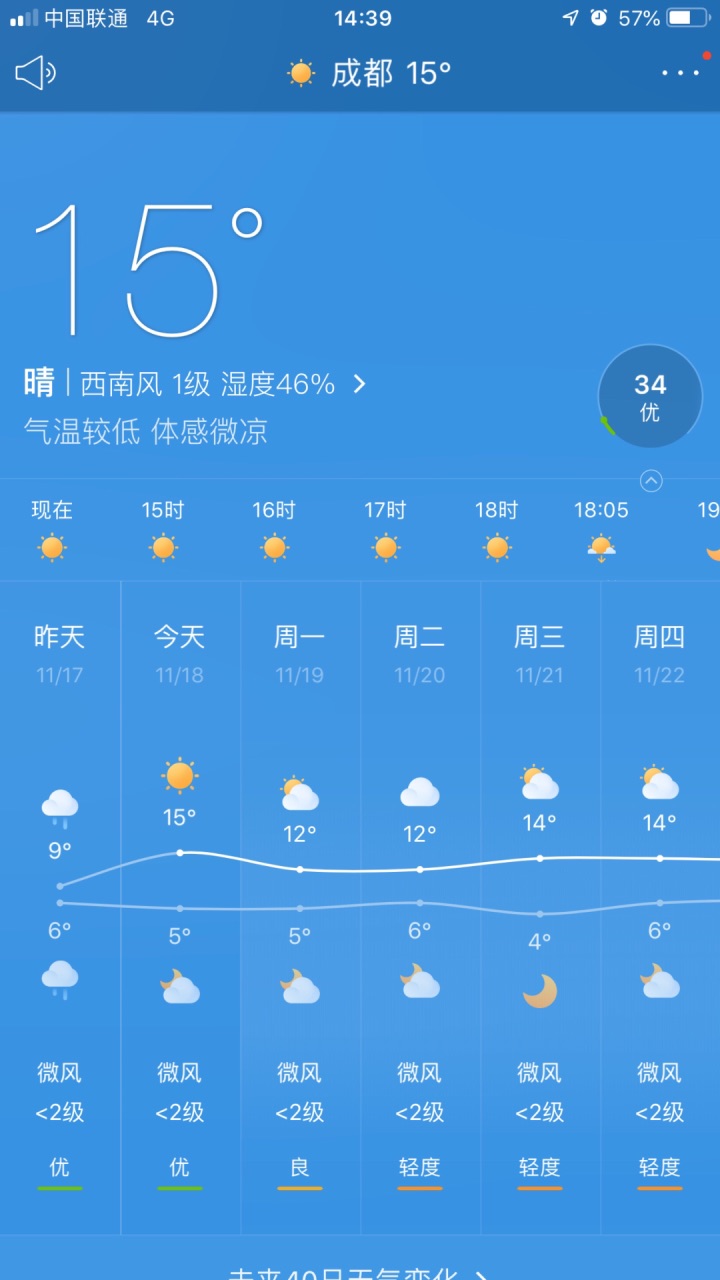720x1280 pixels.
Task: Collapse the hourly forecast with up arrow
Action: 651,481
